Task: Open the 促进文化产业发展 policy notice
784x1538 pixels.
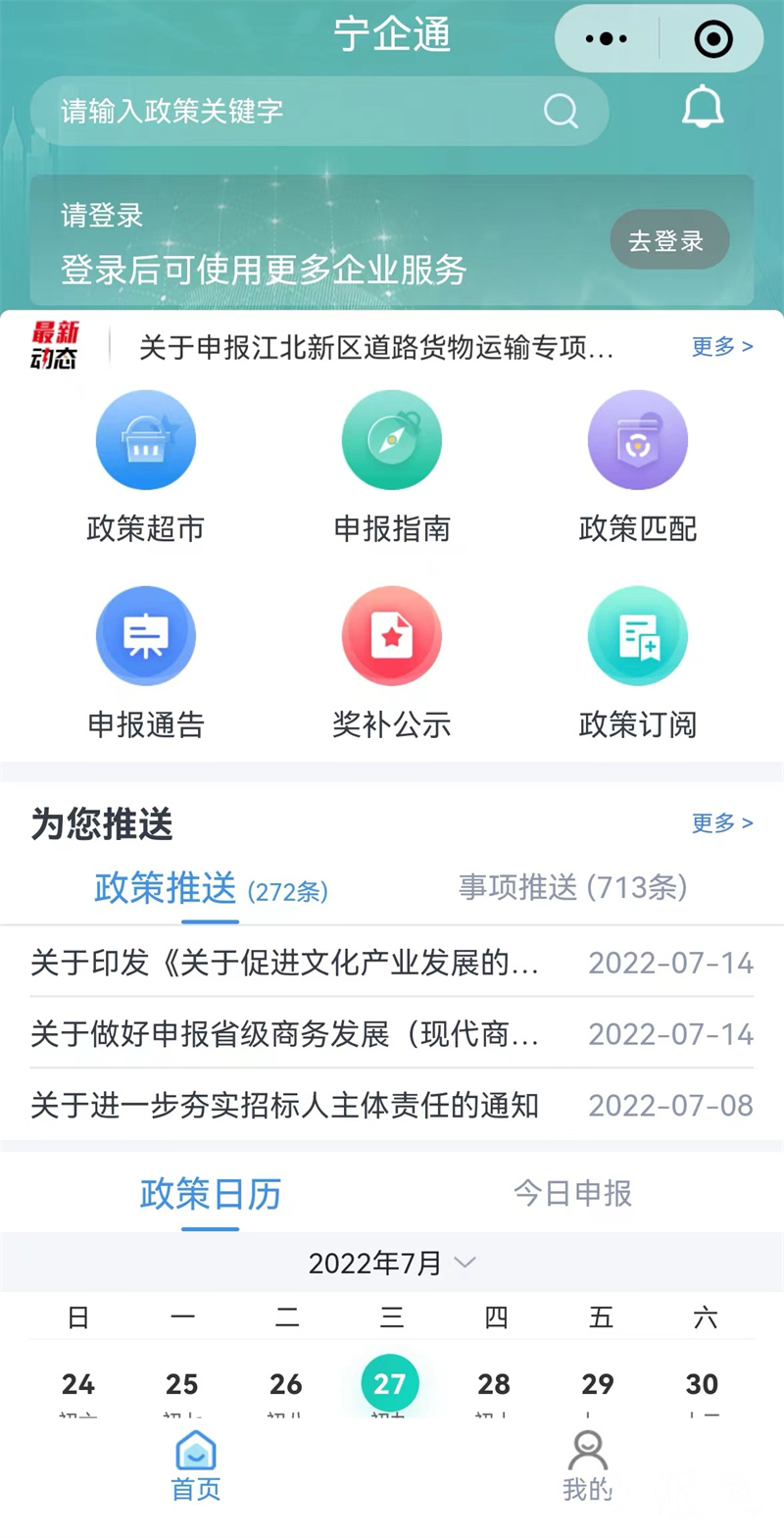Action: coord(284,964)
